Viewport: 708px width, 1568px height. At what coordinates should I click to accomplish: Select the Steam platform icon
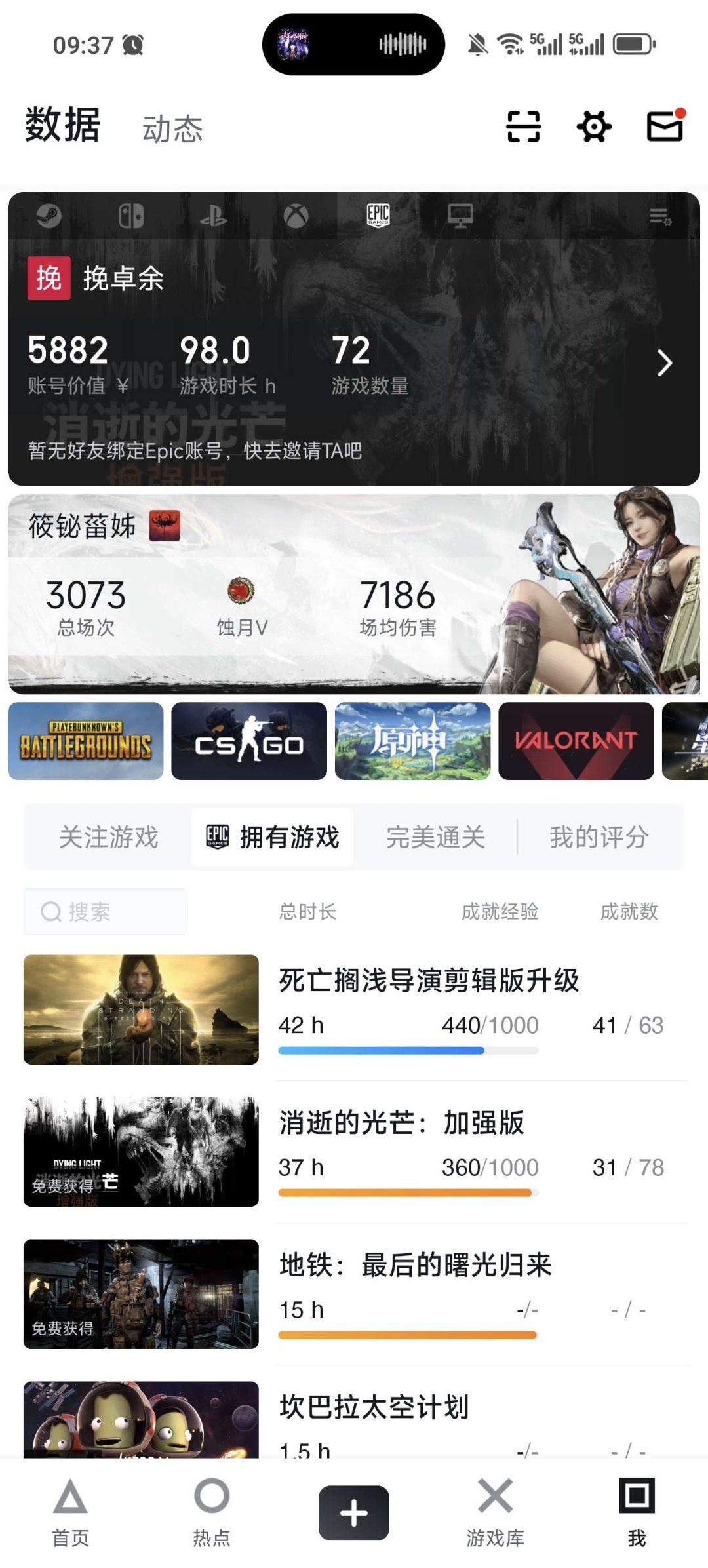point(49,215)
